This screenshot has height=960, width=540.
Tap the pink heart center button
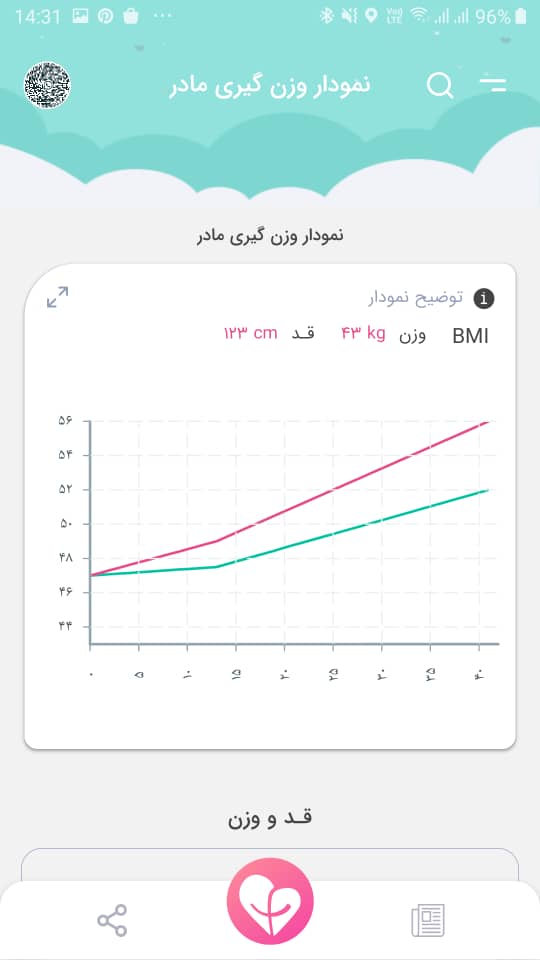270,901
